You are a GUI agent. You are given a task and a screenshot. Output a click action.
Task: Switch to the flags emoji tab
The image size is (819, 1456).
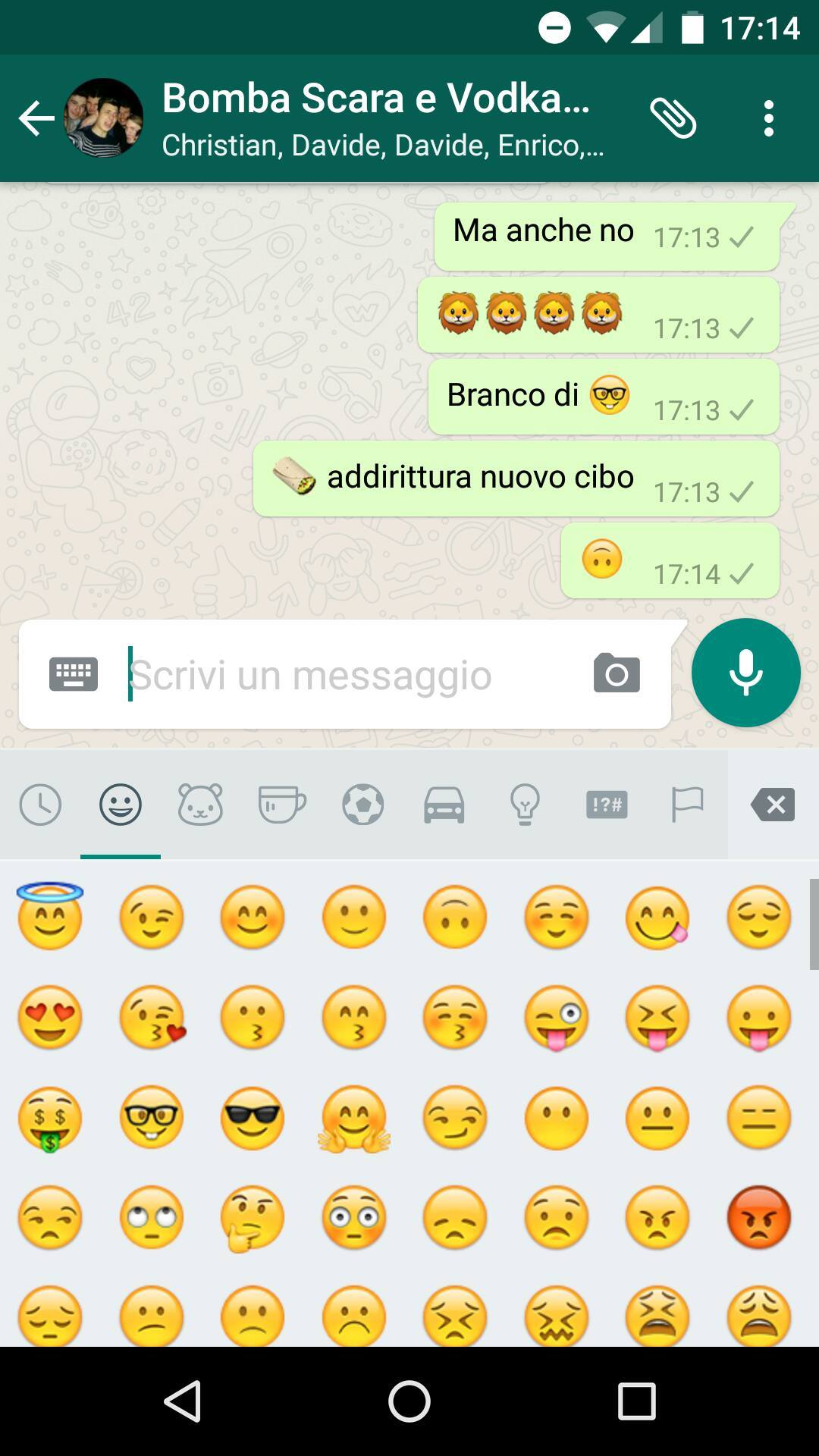click(687, 805)
